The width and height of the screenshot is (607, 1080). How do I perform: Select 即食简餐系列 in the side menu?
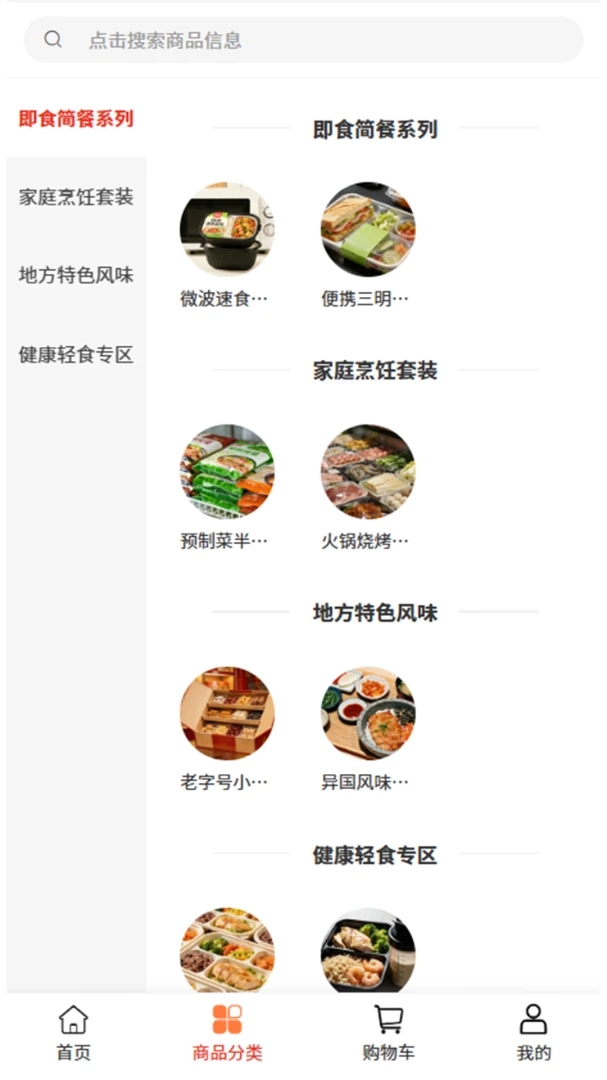pos(76,118)
